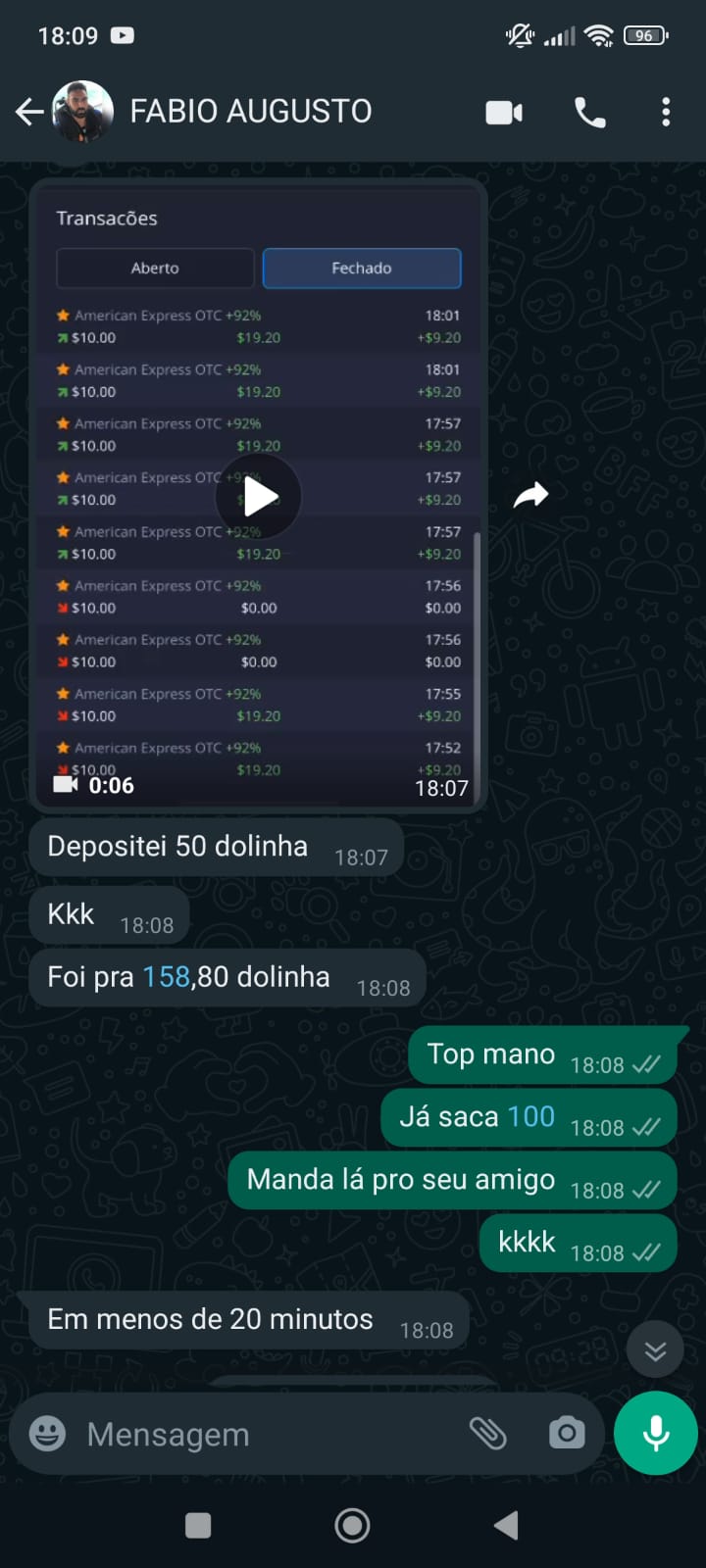Attach a file with the paperclip

[x=487, y=1434]
